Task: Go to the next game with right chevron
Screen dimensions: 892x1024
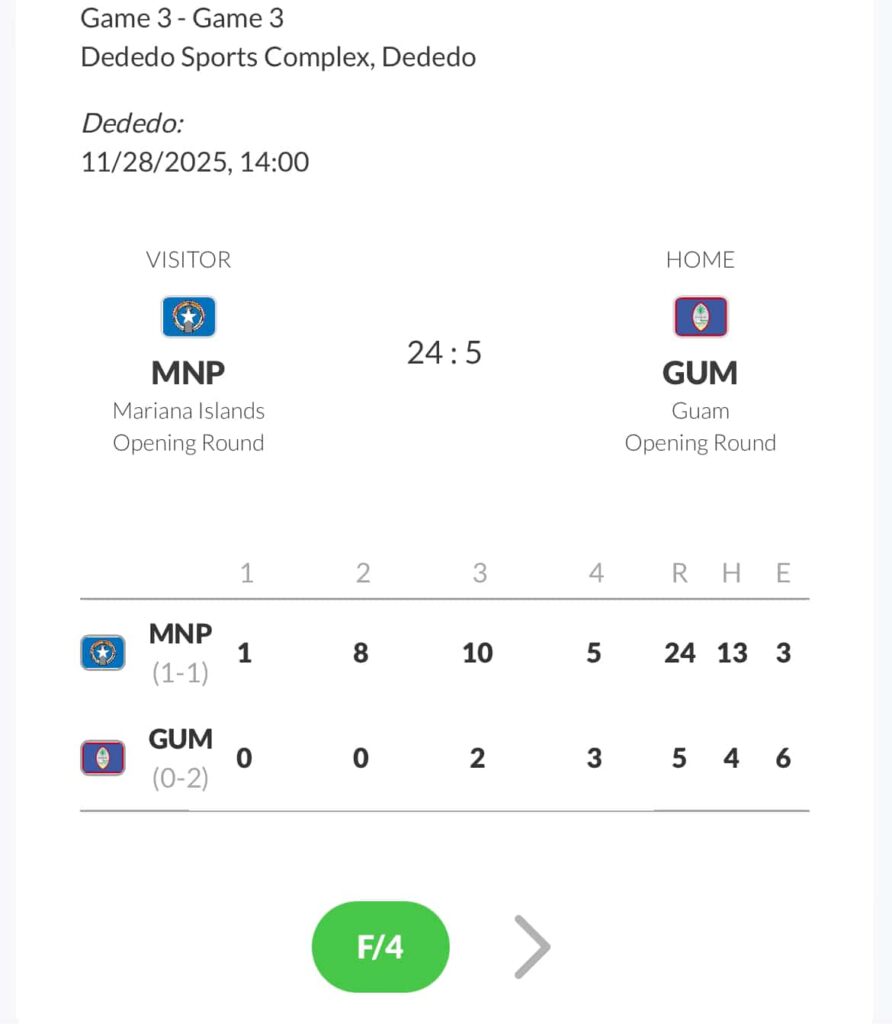Action: pyautogui.click(x=532, y=946)
